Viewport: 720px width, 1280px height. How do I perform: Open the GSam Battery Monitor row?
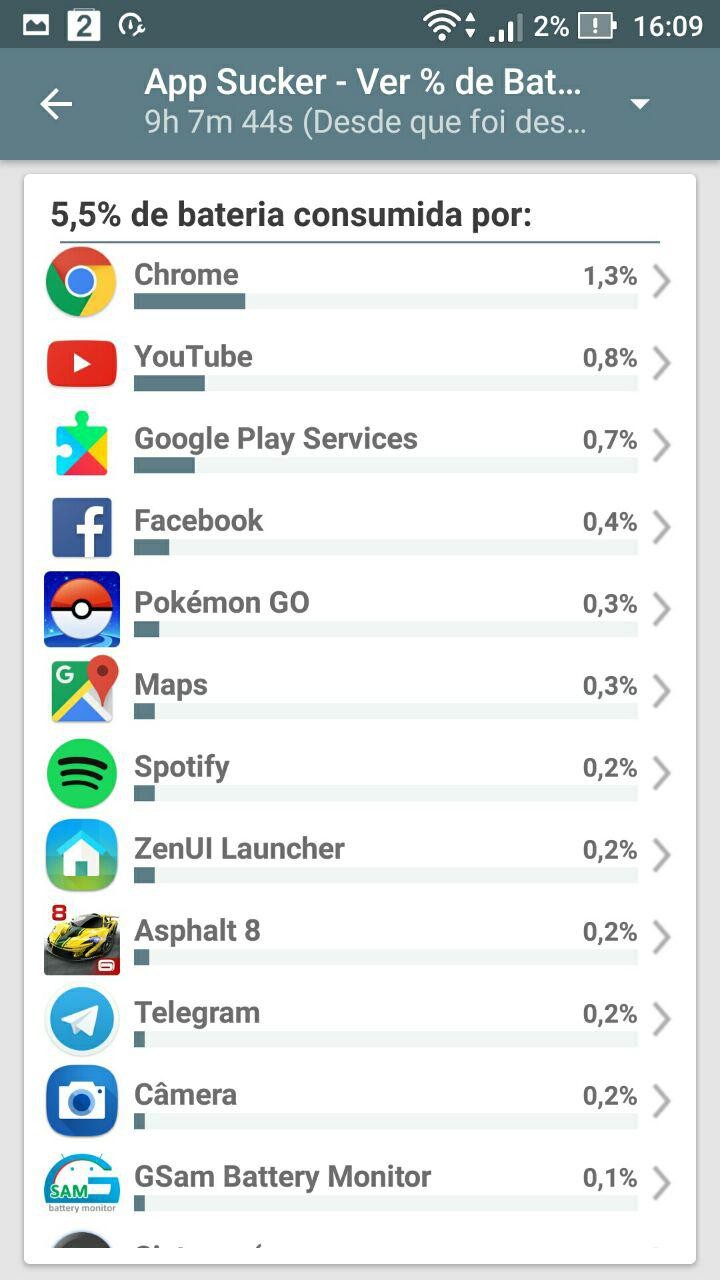[360, 1184]
